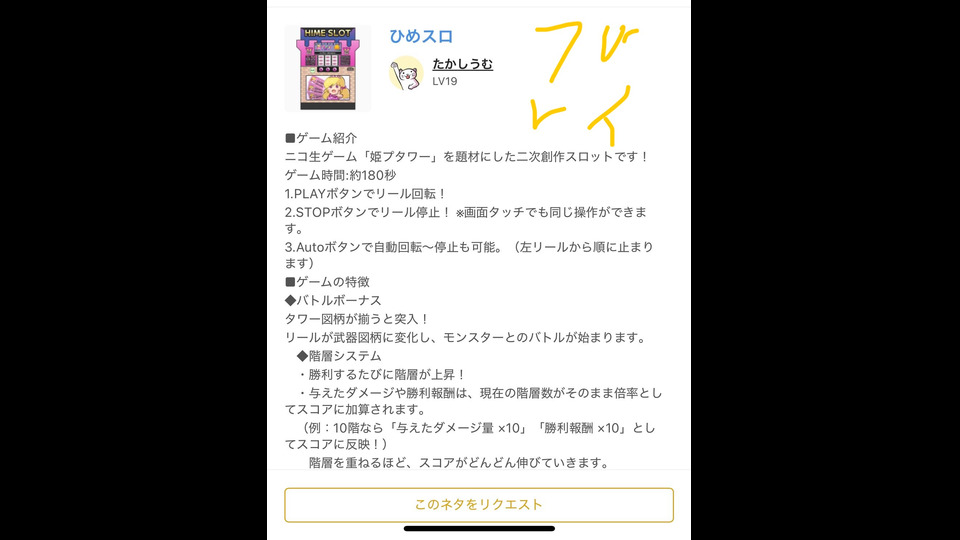Tap the このネタをリクエスト button
960x540 pixels.
(x=478, y=504)
